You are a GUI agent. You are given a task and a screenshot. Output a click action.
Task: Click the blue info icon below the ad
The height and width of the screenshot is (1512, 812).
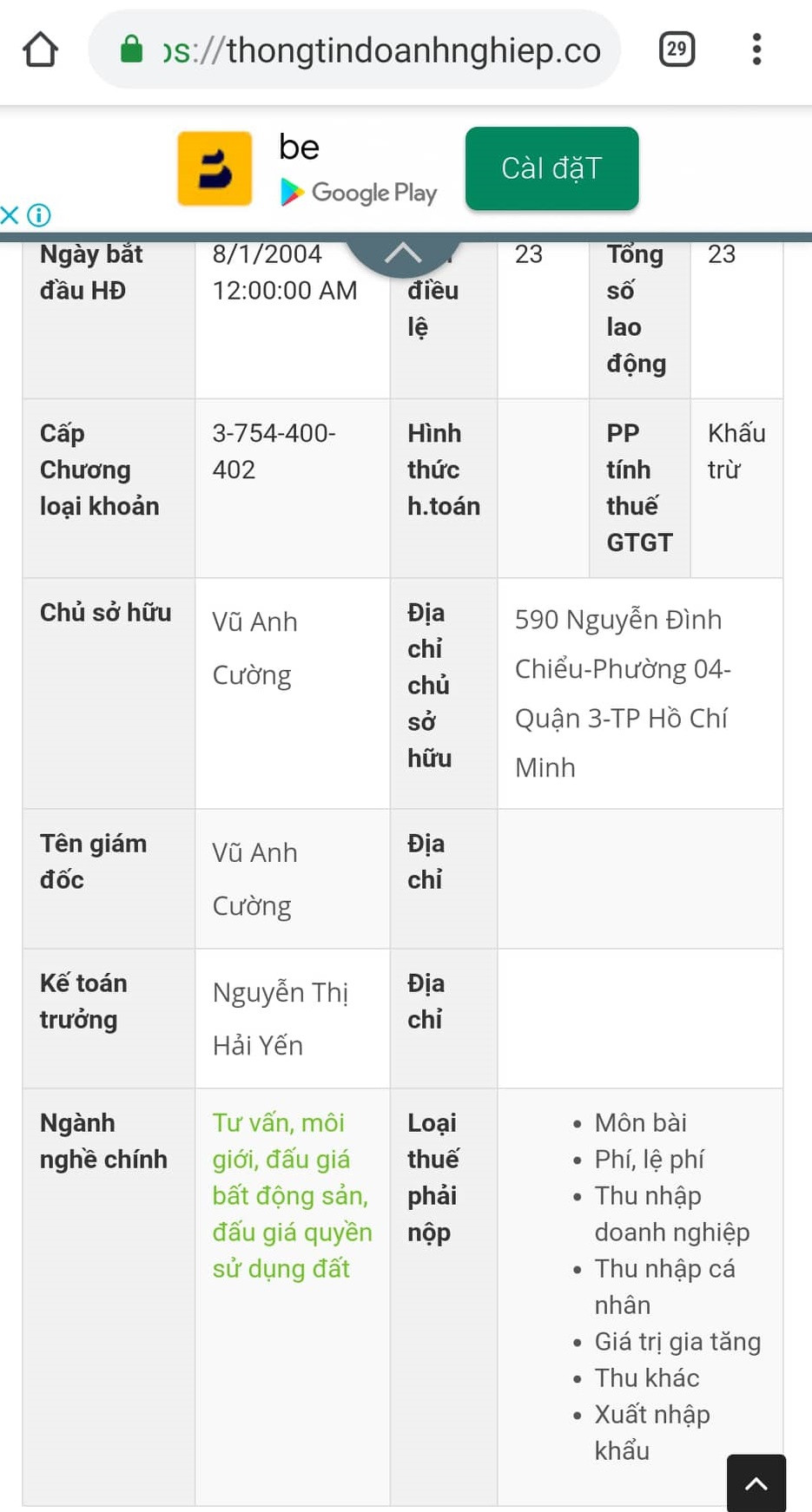tap(37, 215)
